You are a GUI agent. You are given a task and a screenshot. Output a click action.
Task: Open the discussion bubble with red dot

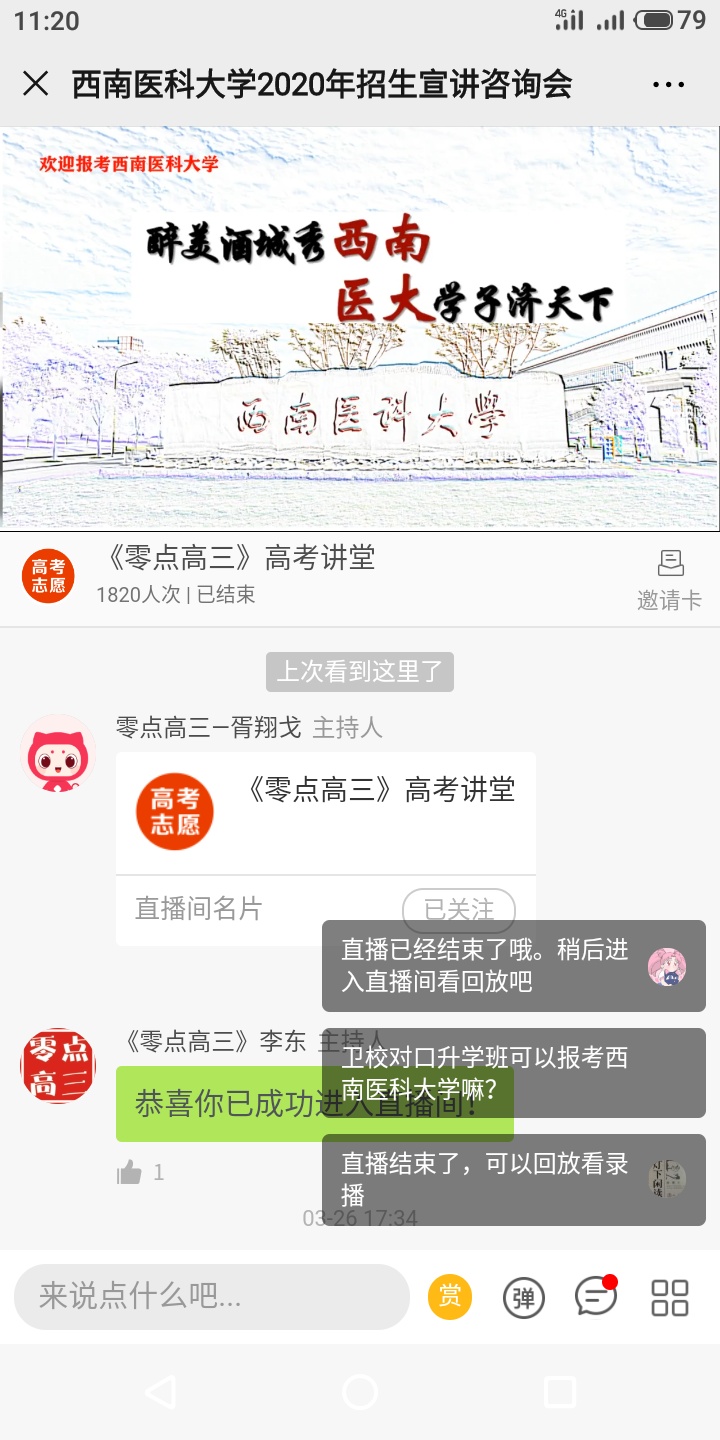click(x=596, y=1297)
